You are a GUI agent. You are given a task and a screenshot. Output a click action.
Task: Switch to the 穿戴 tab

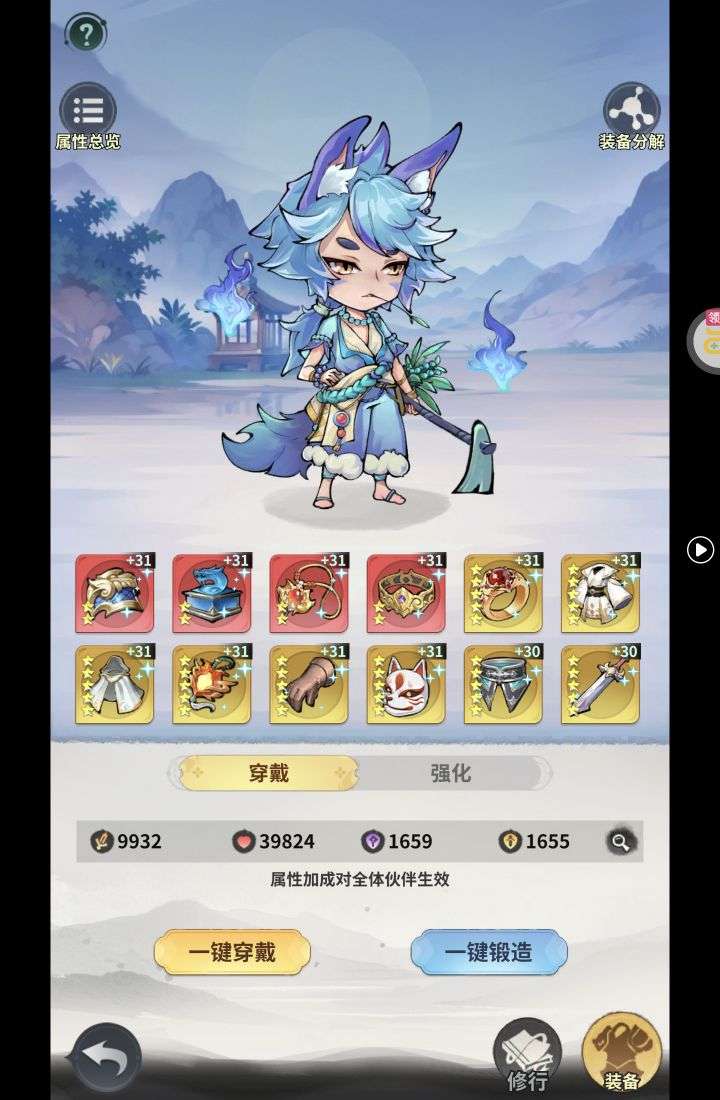[269, 773]
